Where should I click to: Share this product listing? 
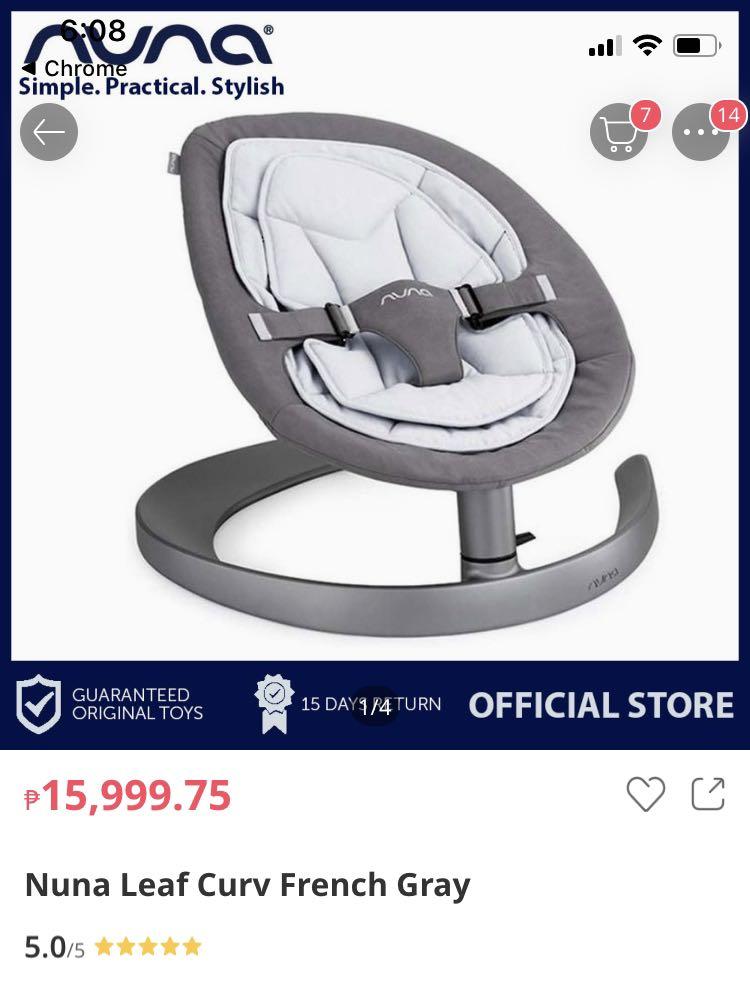[708, 794]
